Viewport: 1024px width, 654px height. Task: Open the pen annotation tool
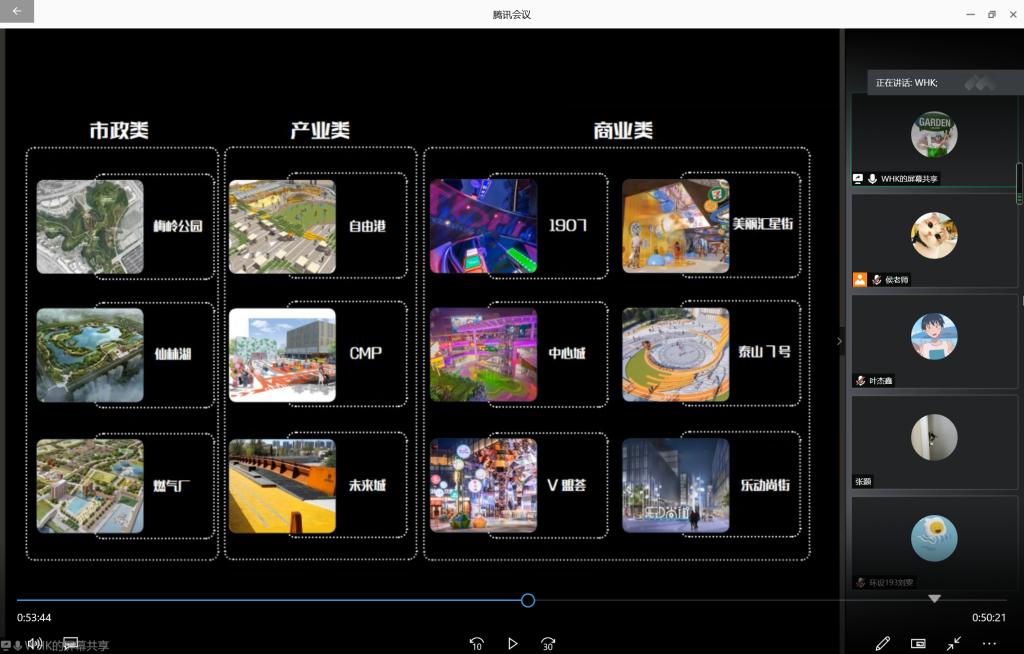(x=882, y=644)
